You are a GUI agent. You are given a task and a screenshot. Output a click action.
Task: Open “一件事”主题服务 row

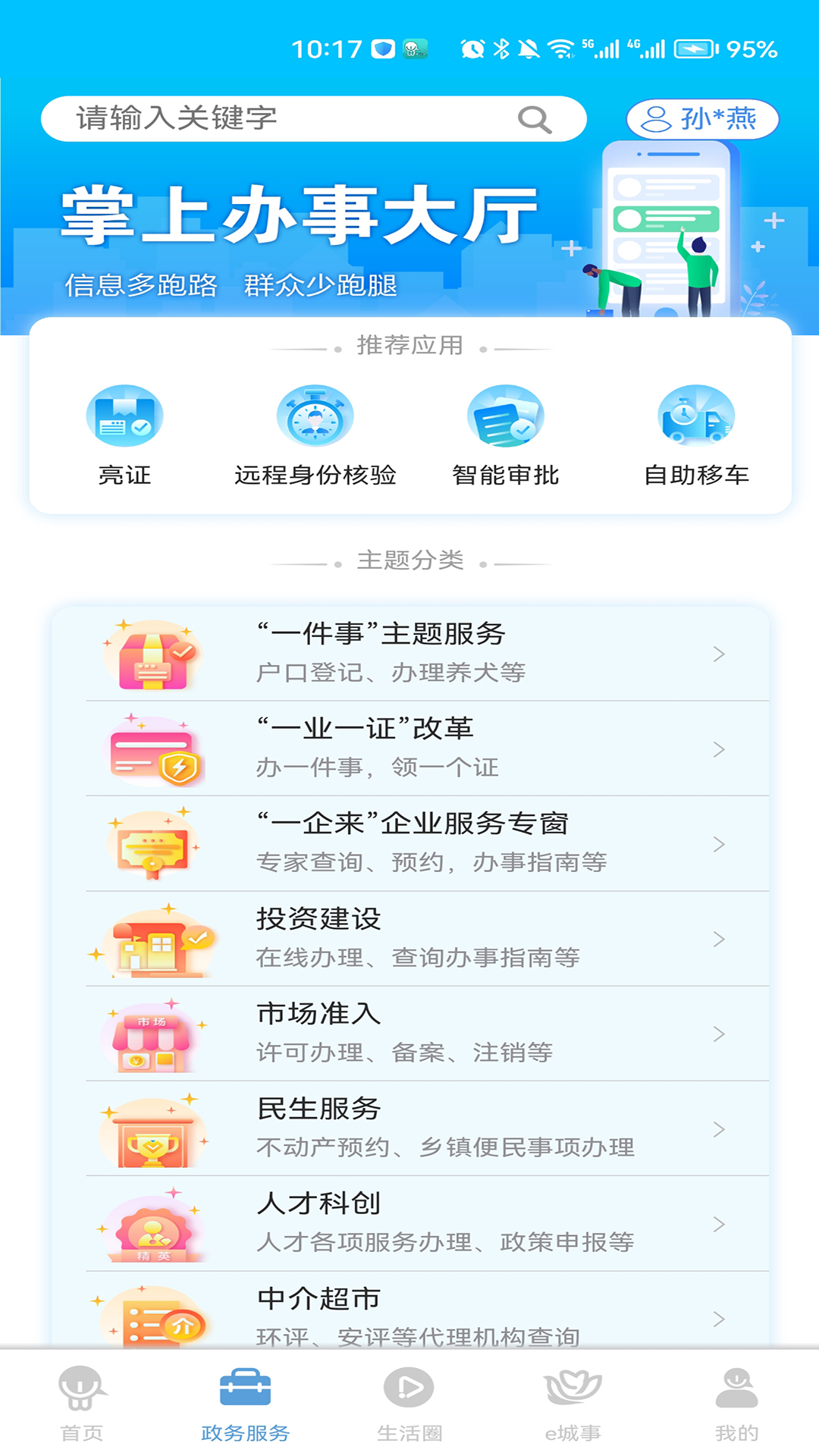click(x=425, y=654)
